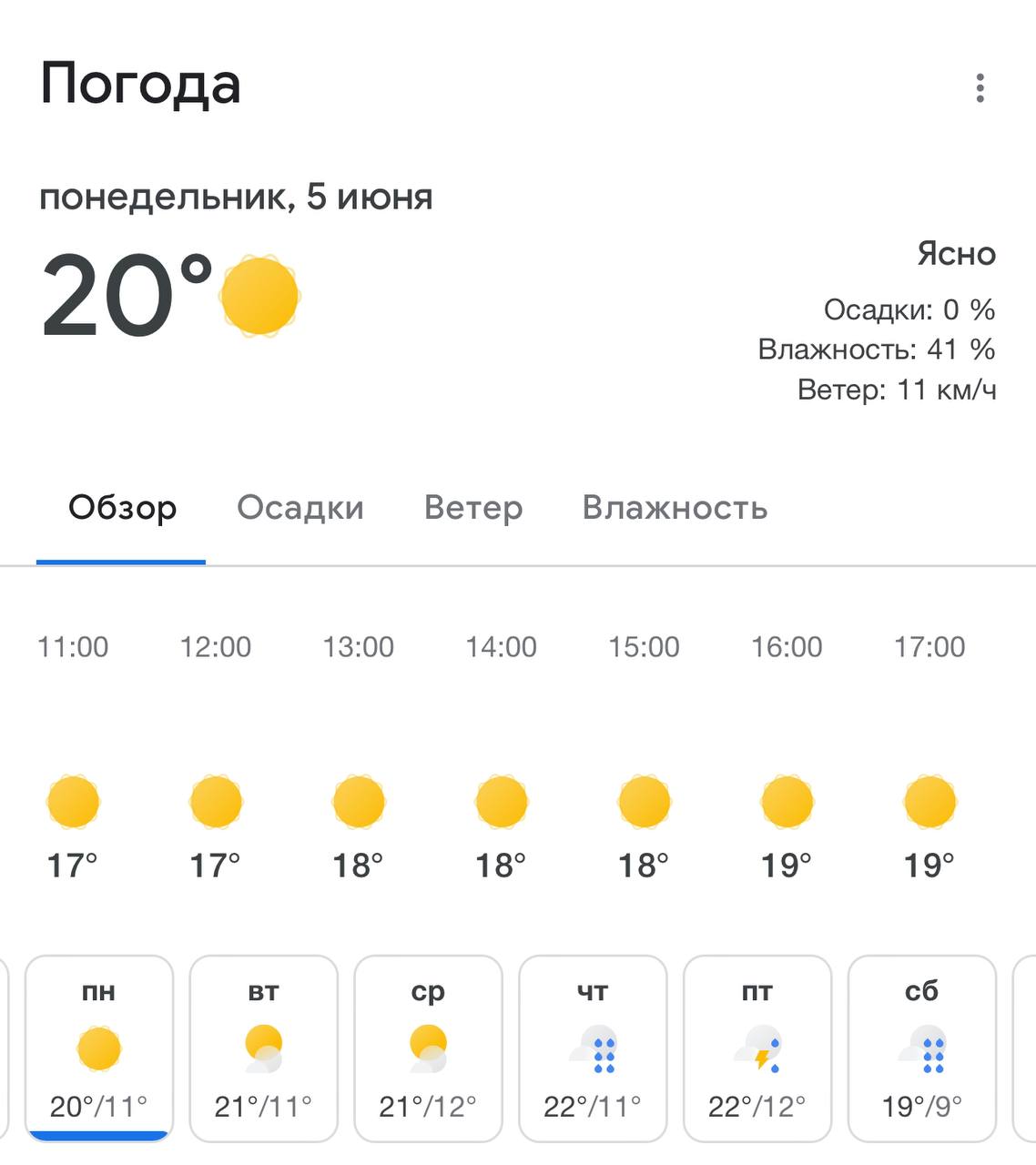The width and height of the screenshot is (1036, 1165).
Task: Choose the пт thunderstorm forecast card
Action: 757,1048
